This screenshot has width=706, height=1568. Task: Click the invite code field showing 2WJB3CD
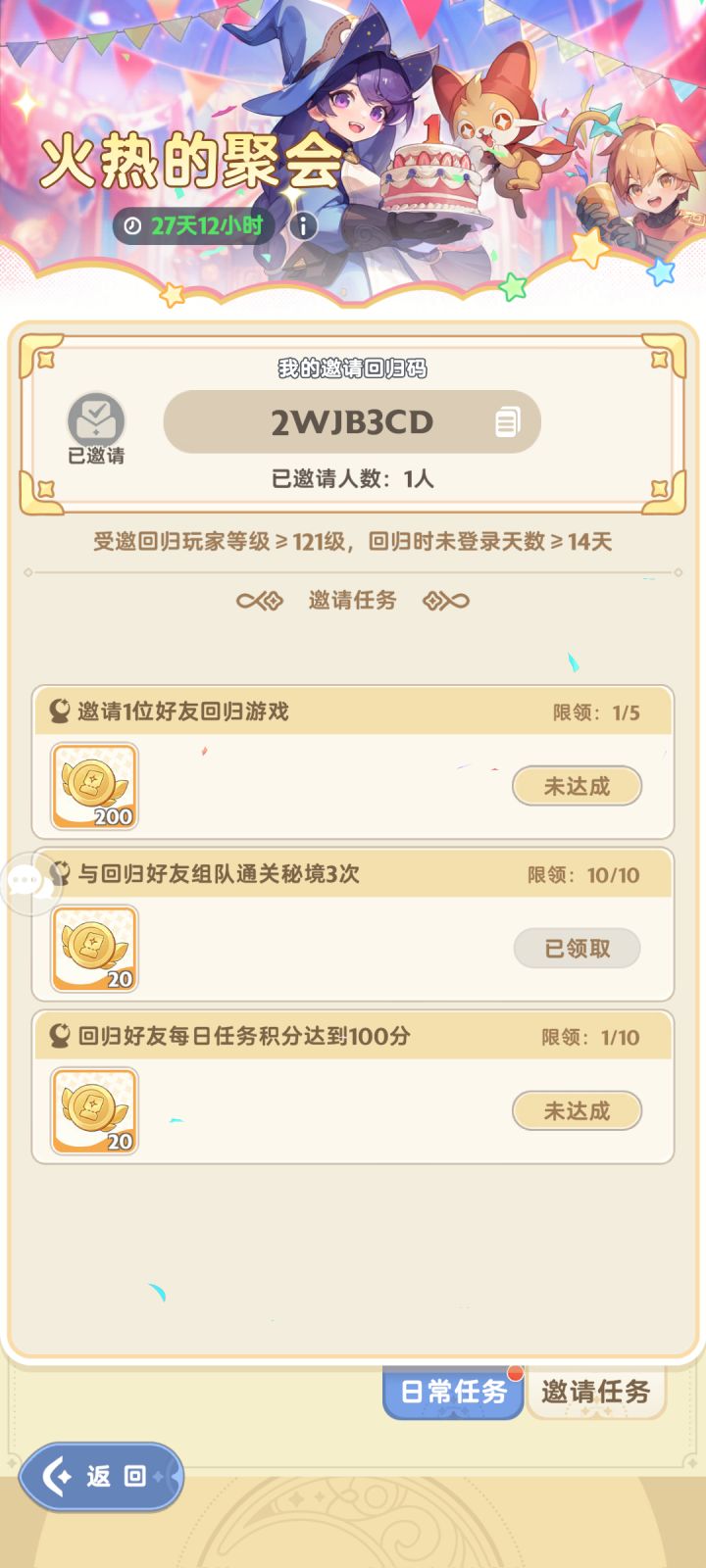[x=352, y=421]
